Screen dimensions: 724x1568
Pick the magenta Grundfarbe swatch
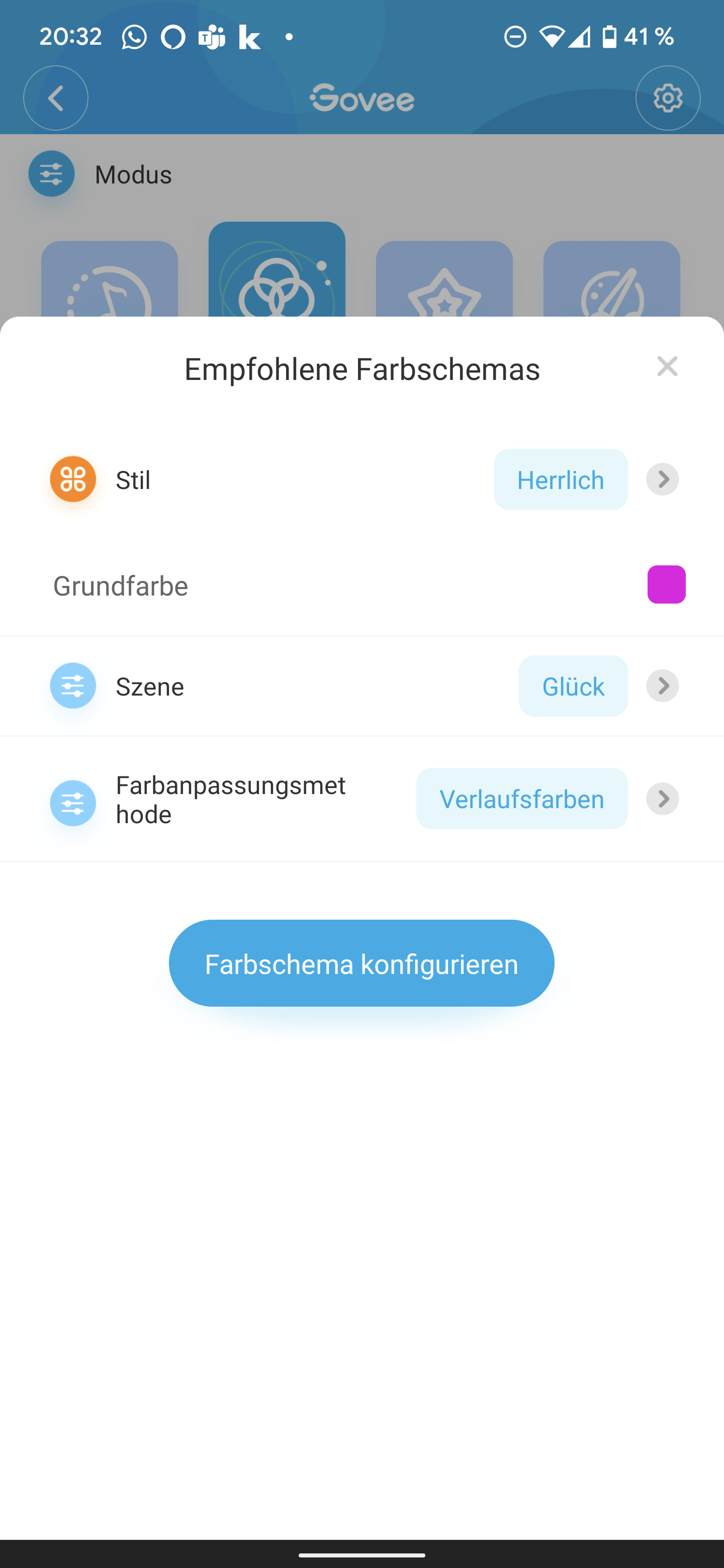[666, 584]
